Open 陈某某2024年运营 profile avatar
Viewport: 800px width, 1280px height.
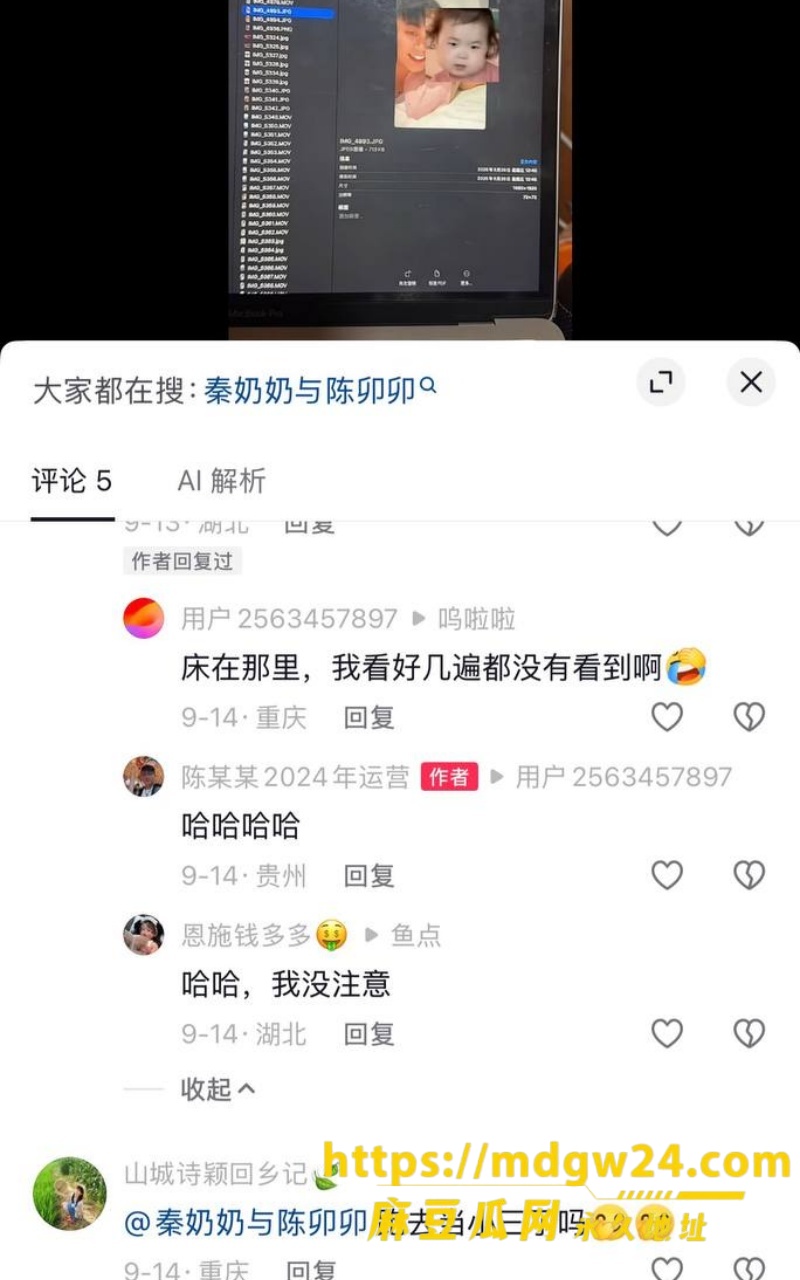(x=143, y=776)
